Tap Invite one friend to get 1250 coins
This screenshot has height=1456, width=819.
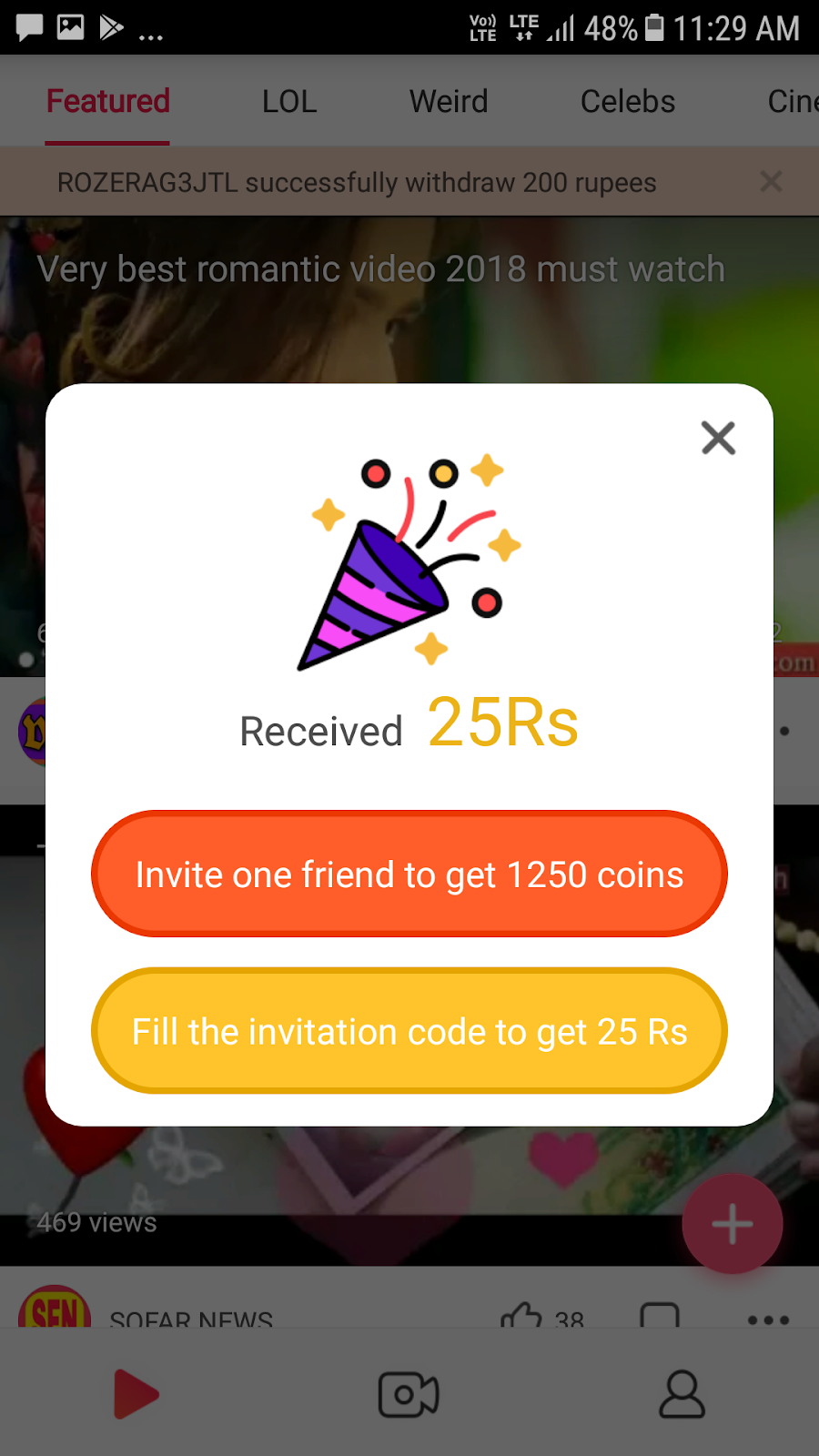[x=409, y=875]
